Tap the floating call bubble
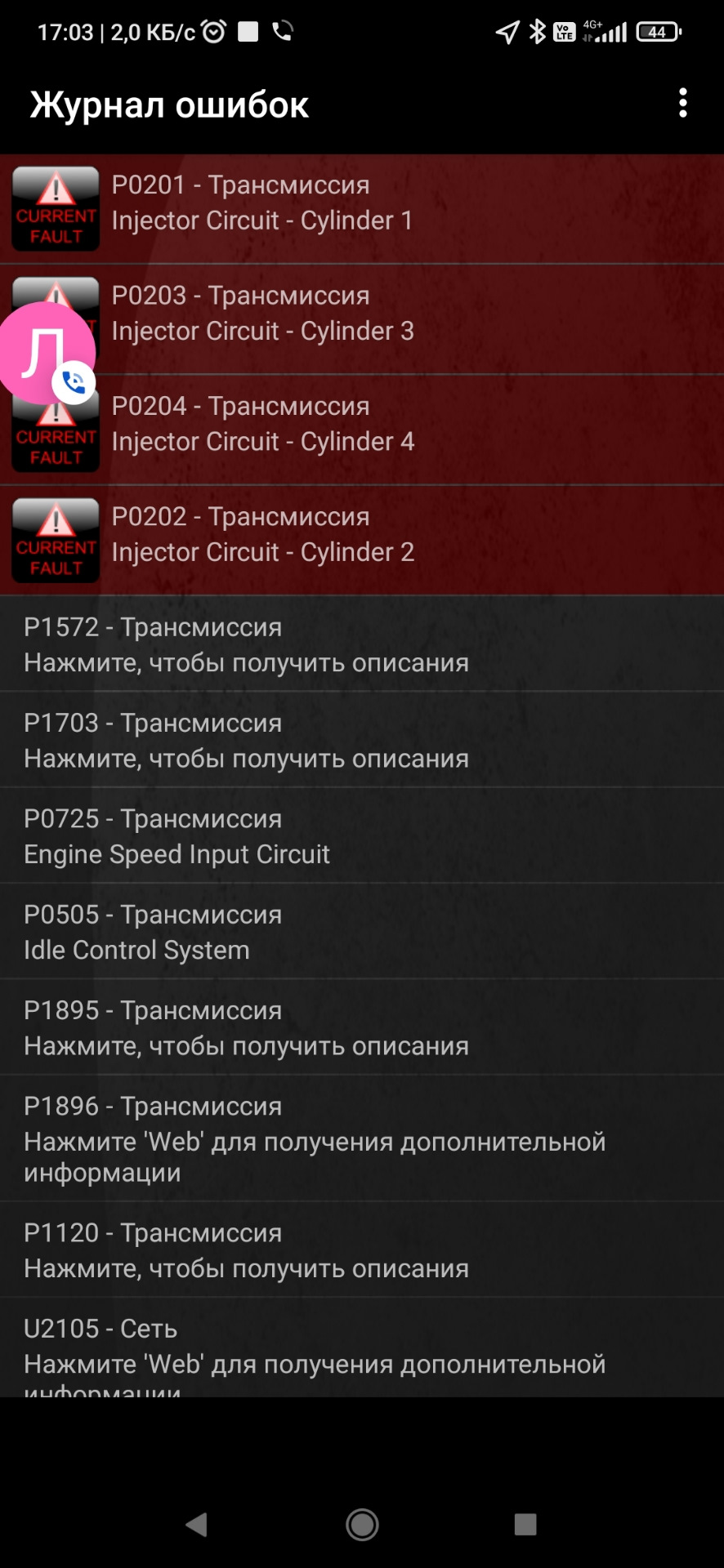Image resolution: width=724 pixels, height=1568 pixels. [47, 353]
